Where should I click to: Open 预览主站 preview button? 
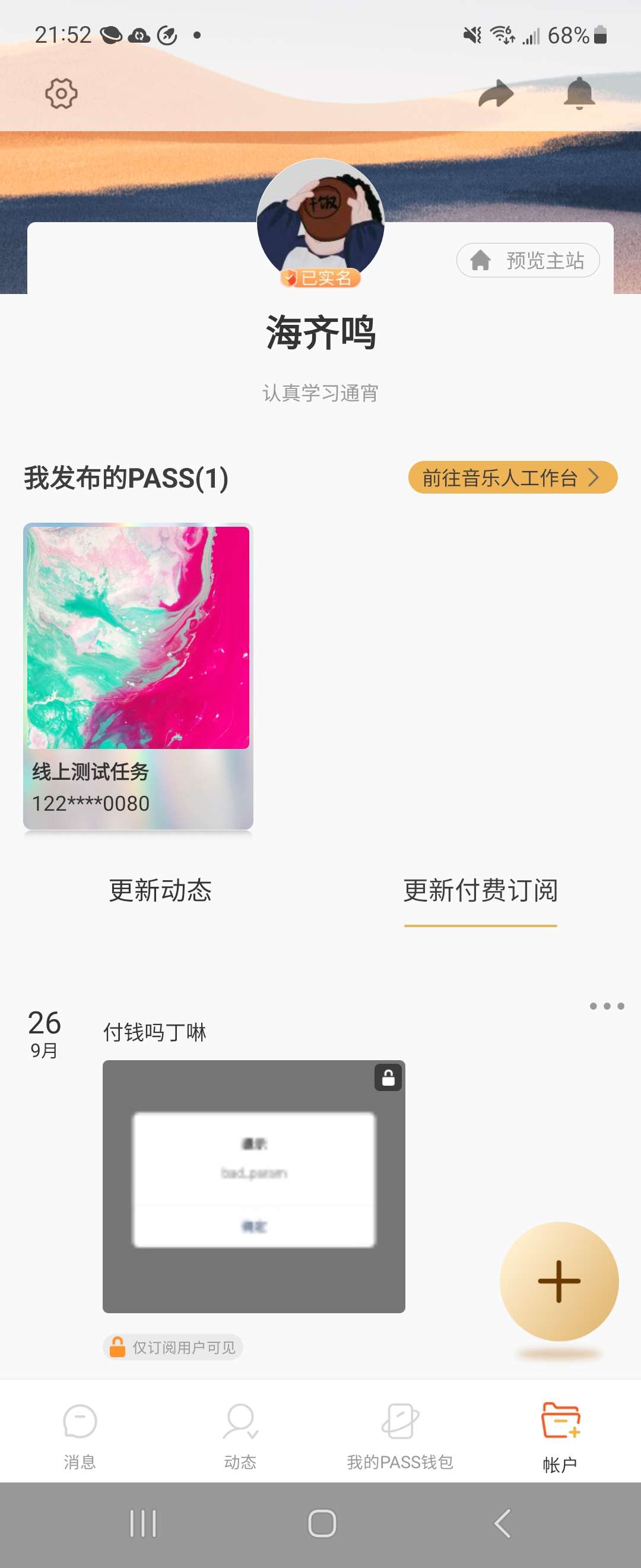click(x=527, y=261)
